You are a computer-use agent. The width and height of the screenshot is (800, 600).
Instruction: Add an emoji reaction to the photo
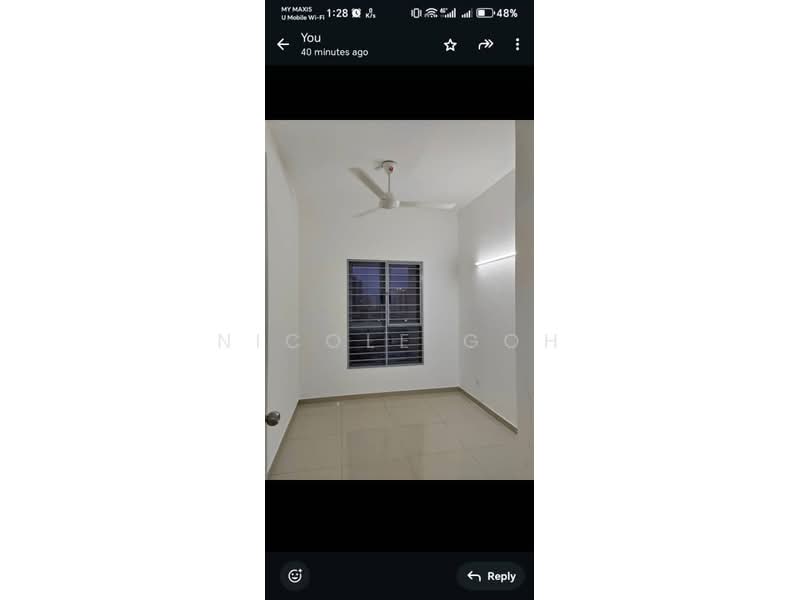tap(295, 576)
